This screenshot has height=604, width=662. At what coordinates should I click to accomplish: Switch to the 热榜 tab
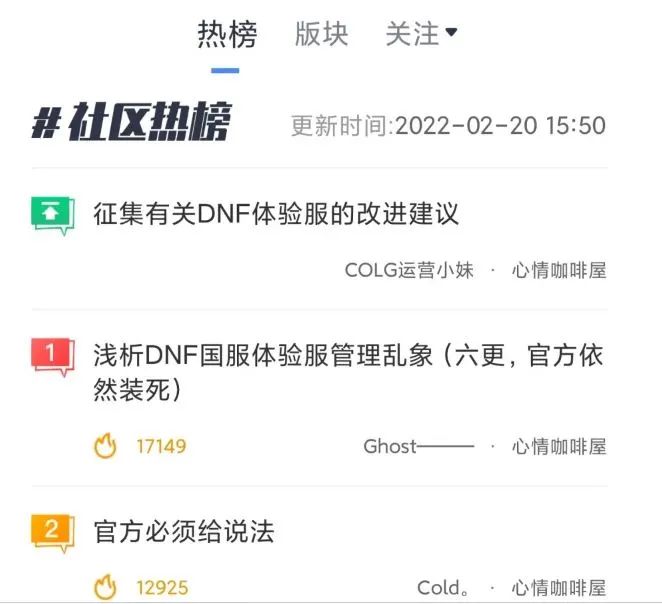pyautogui.click(x=227, y=35)
